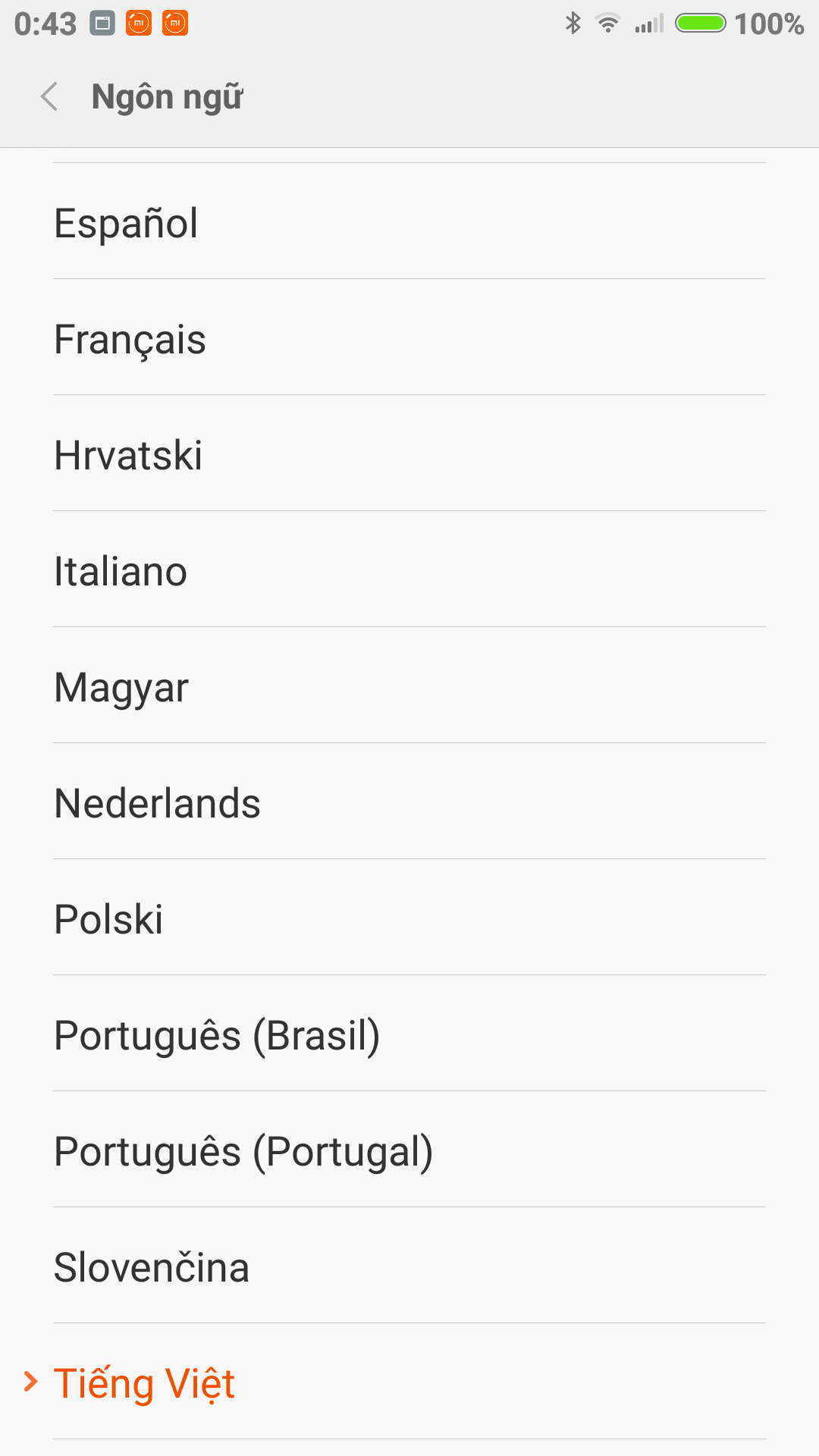
Task: Tap the Polski language row
Action: pos(409,918)
